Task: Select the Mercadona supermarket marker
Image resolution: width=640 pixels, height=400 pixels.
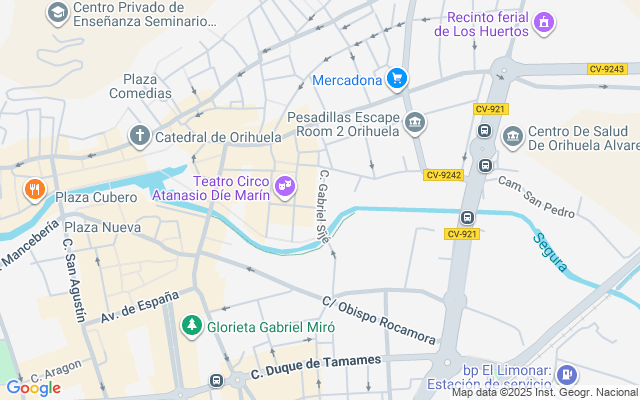Action: click(397, 79)
